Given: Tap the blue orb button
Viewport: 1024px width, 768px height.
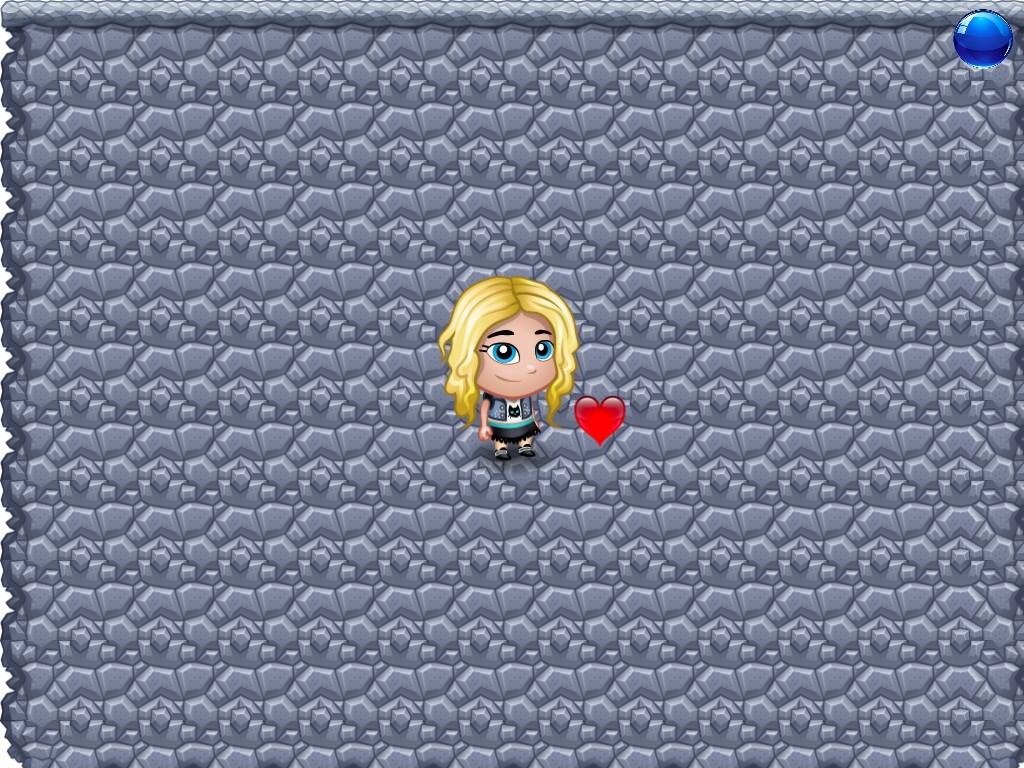Looking at the screenshot, I should pyautogui.click(x=982, y=40).
